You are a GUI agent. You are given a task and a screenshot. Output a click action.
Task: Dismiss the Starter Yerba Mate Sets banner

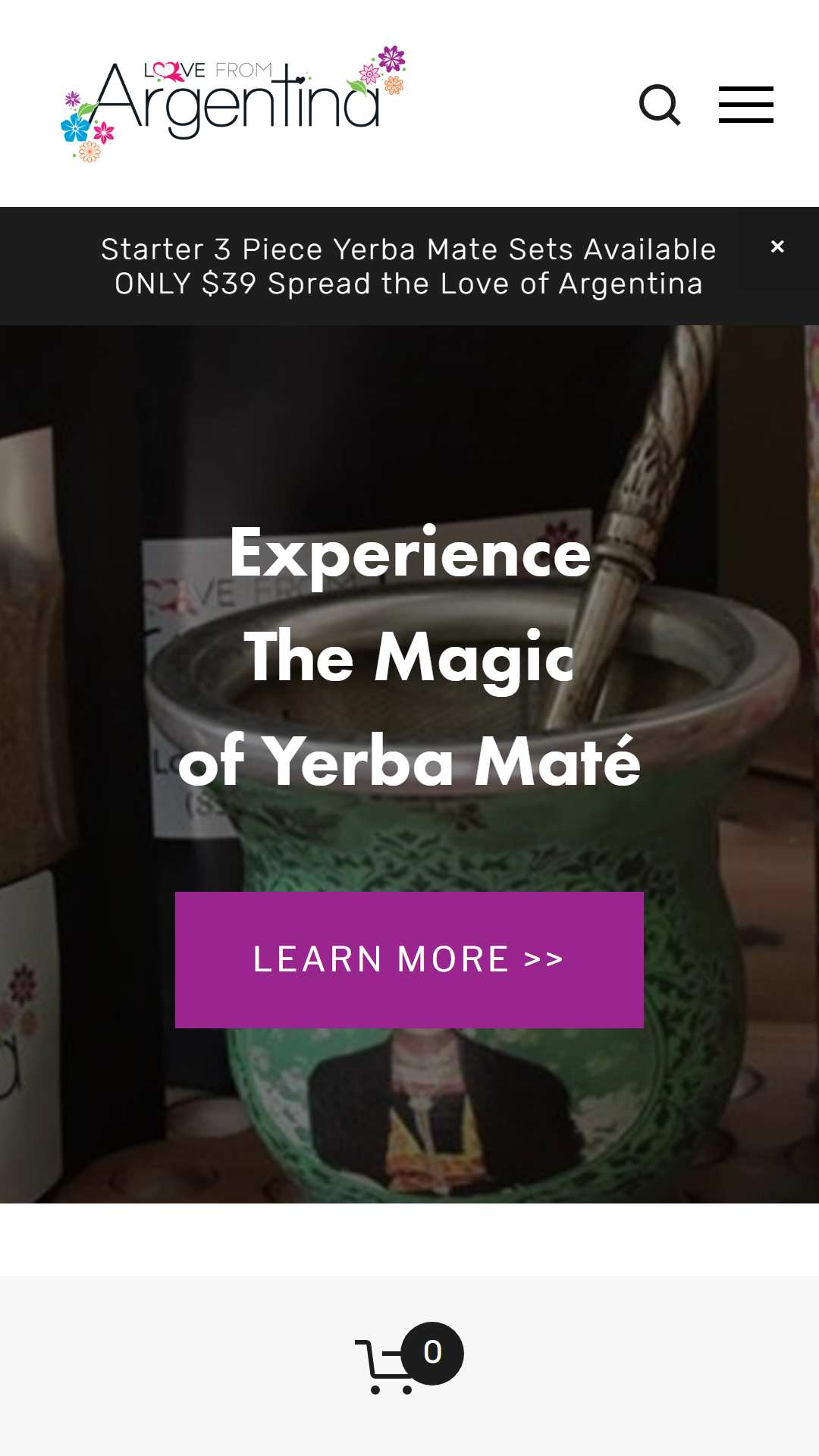(777, 246)
